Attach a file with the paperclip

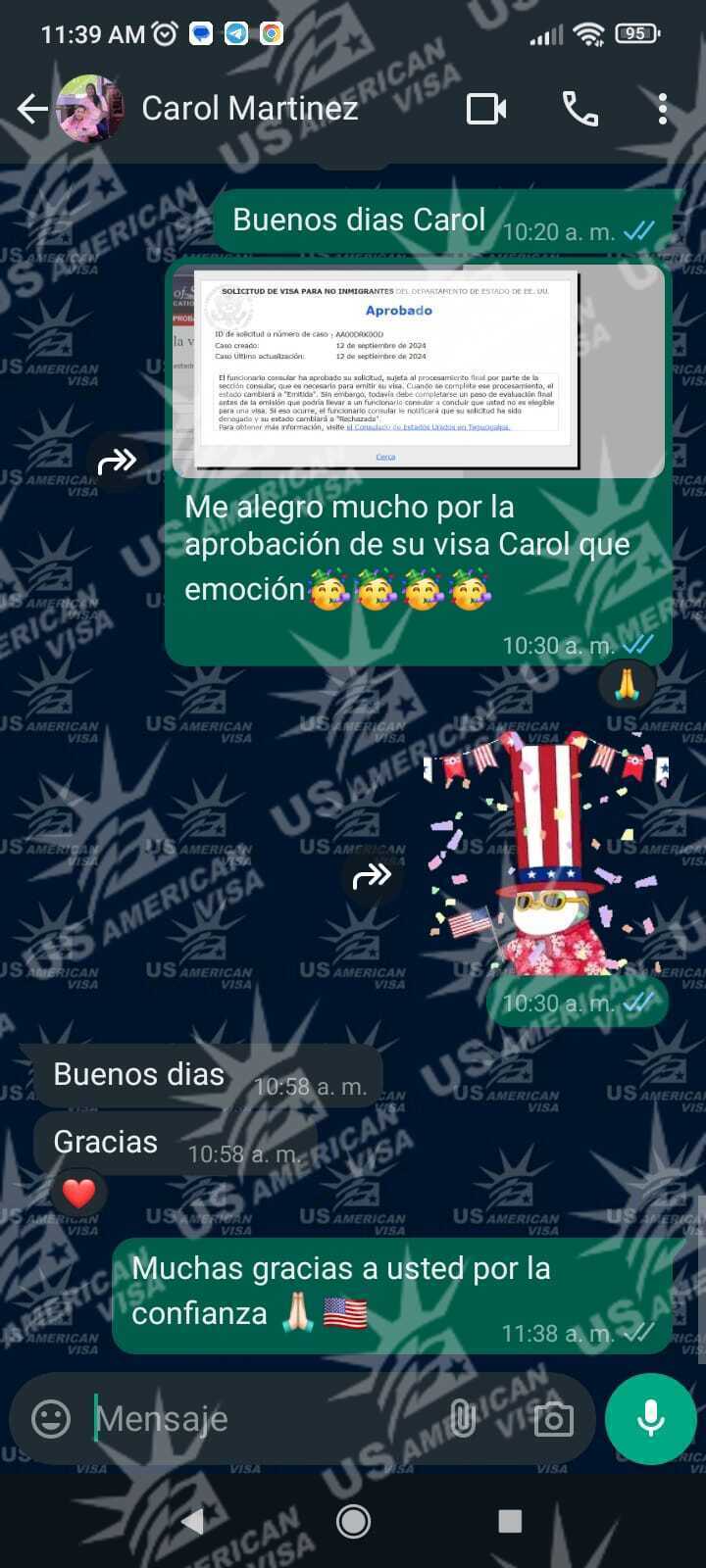point(462,1418)
